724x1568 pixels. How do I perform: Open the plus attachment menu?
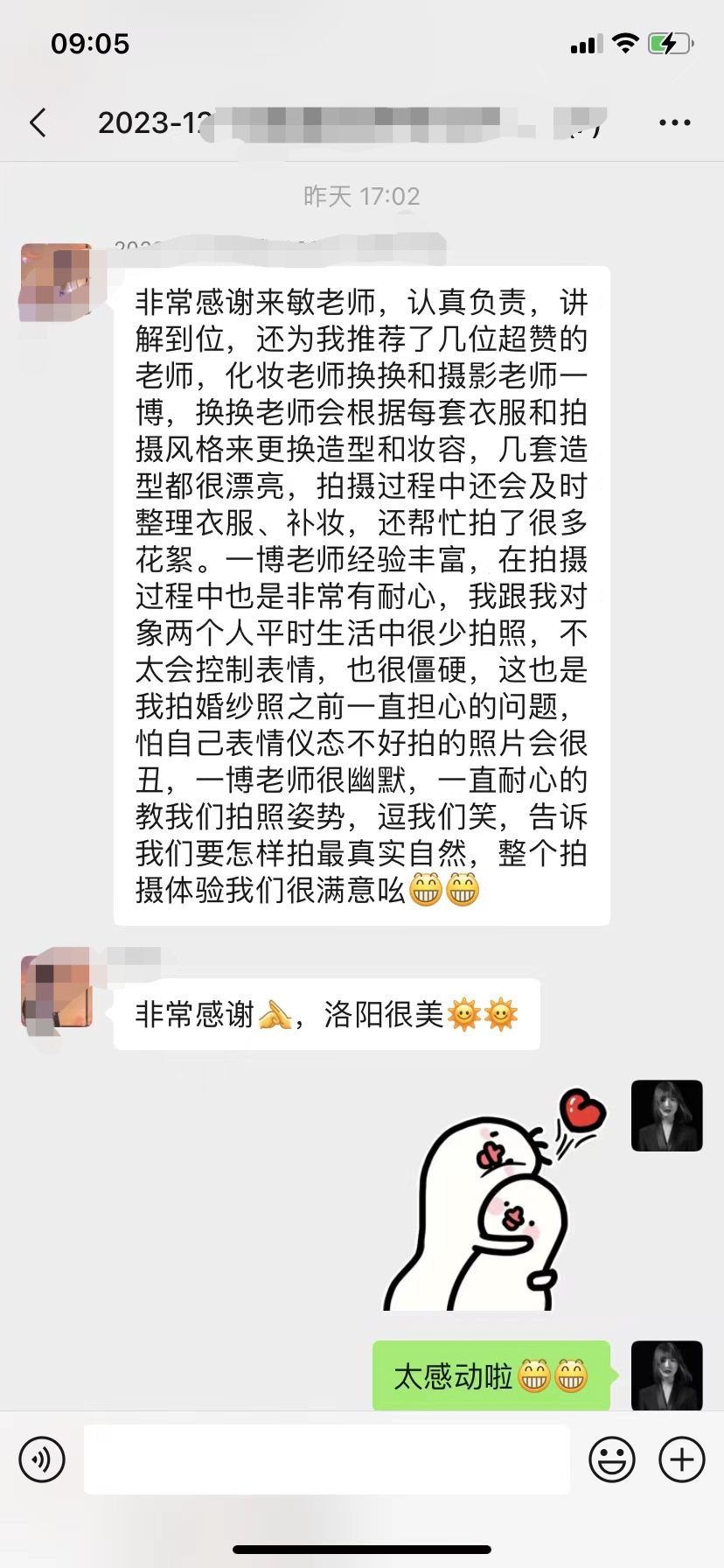[681, 1459]
